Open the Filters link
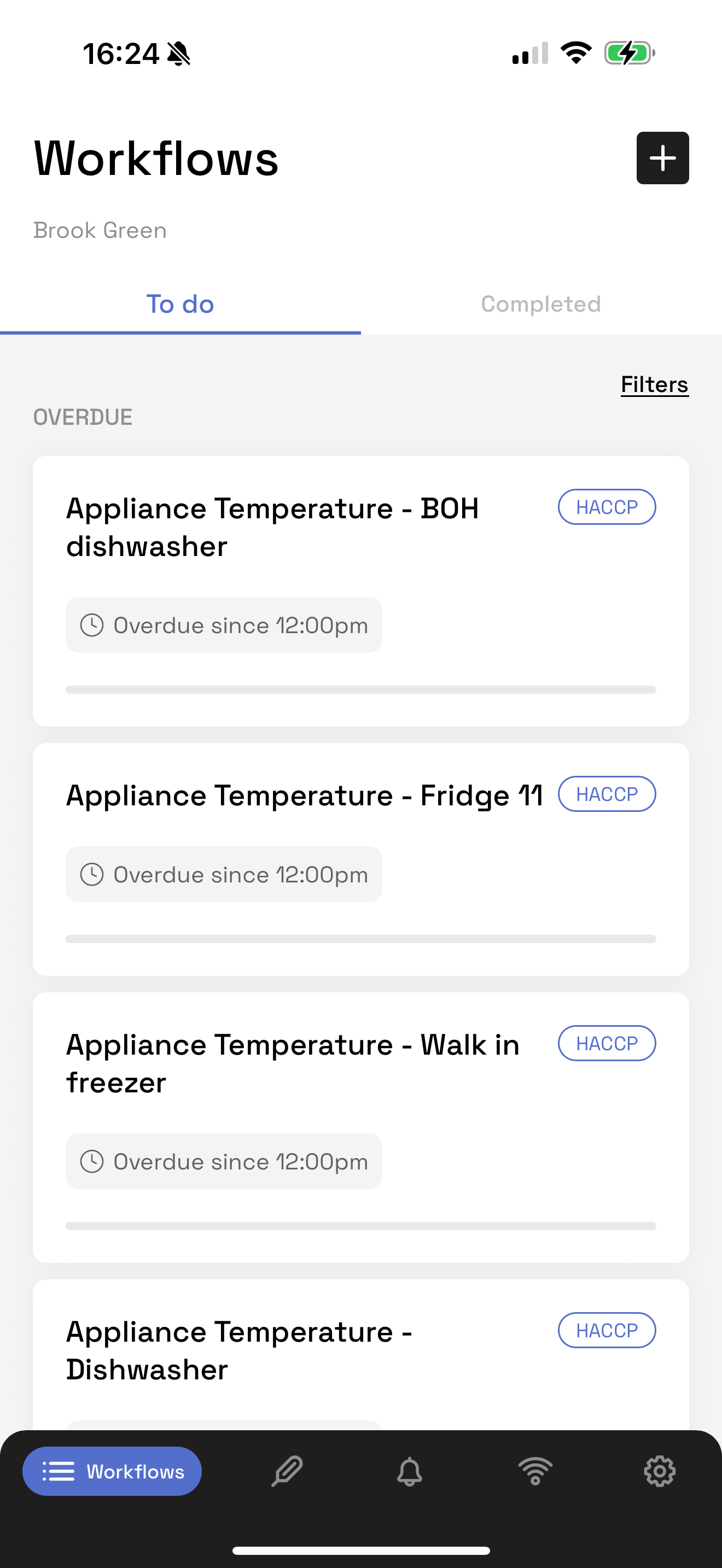Screen dimensions: 722x1568 coord(654,385)
